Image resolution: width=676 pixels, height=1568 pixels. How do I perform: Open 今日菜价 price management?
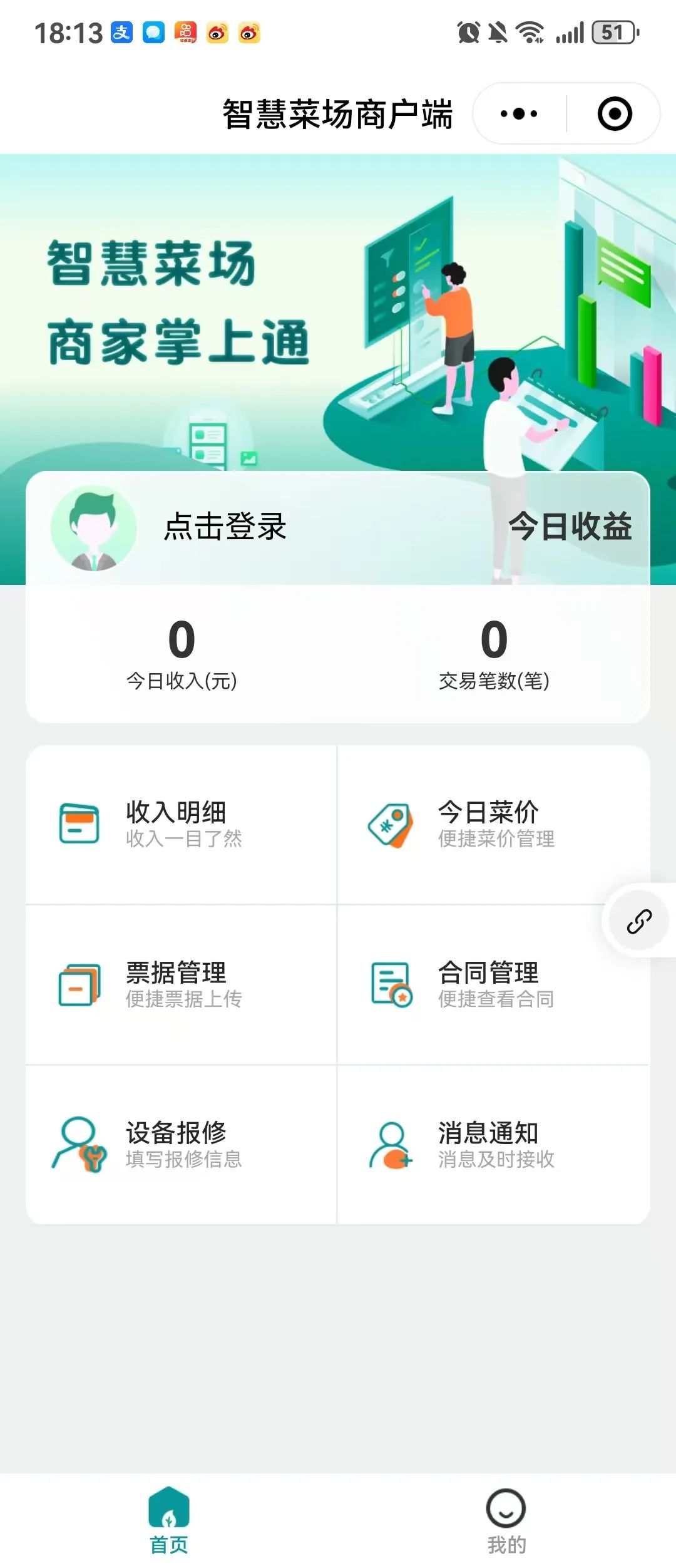[x=494, y=824]
